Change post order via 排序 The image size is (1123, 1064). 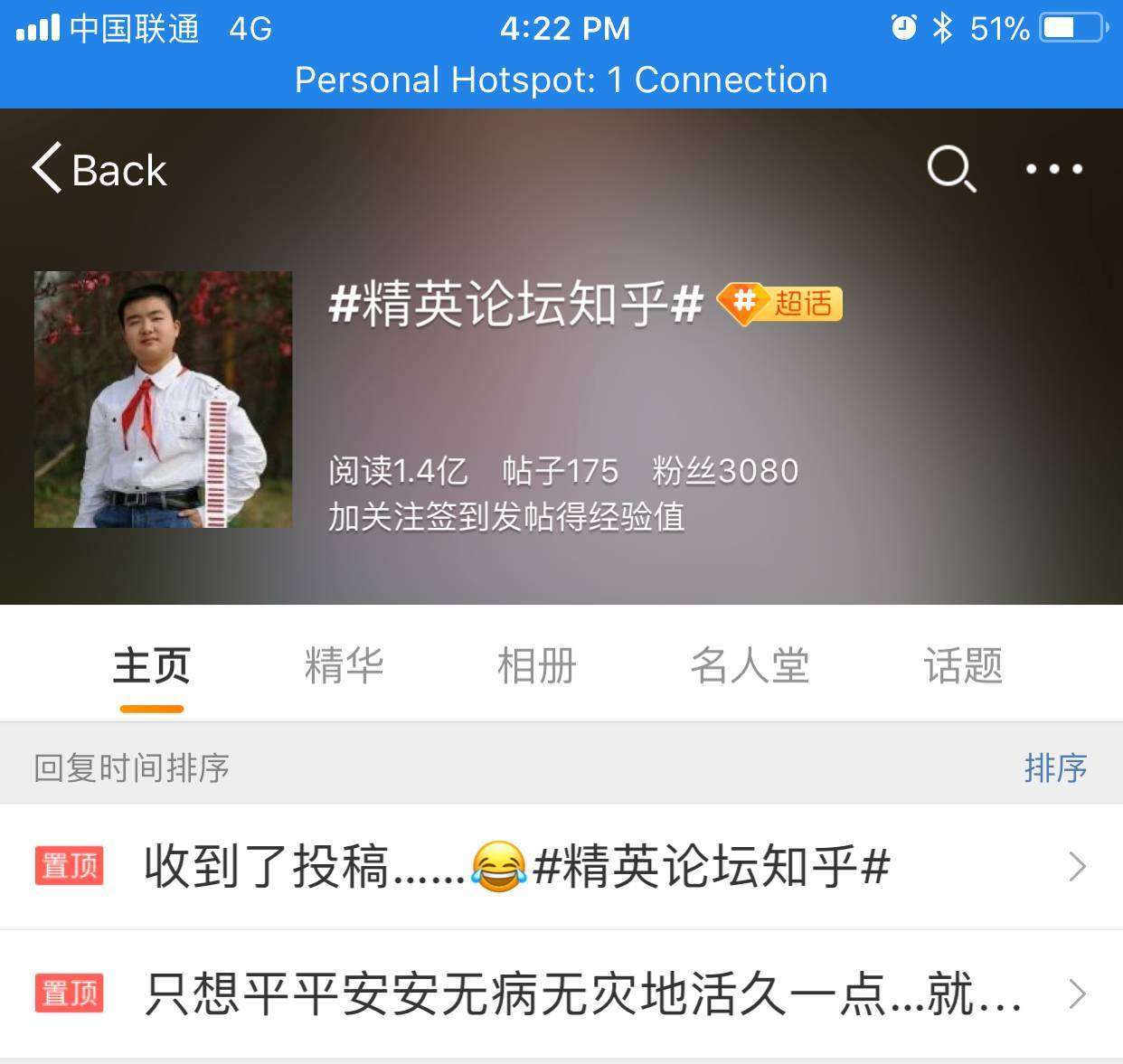tap(1055, 768)
